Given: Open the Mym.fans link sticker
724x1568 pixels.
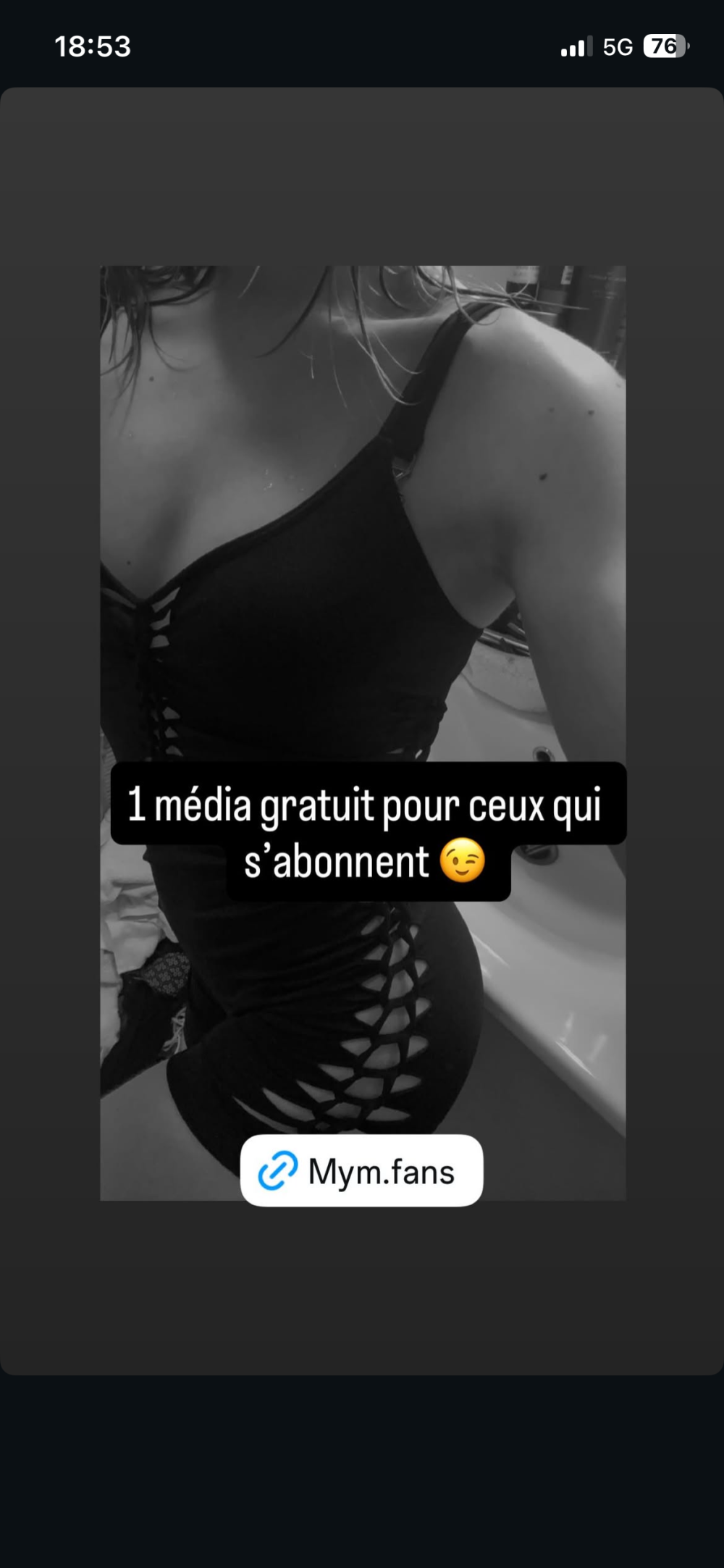Looking at the screenshot, I should click(x=361, y=1171).
